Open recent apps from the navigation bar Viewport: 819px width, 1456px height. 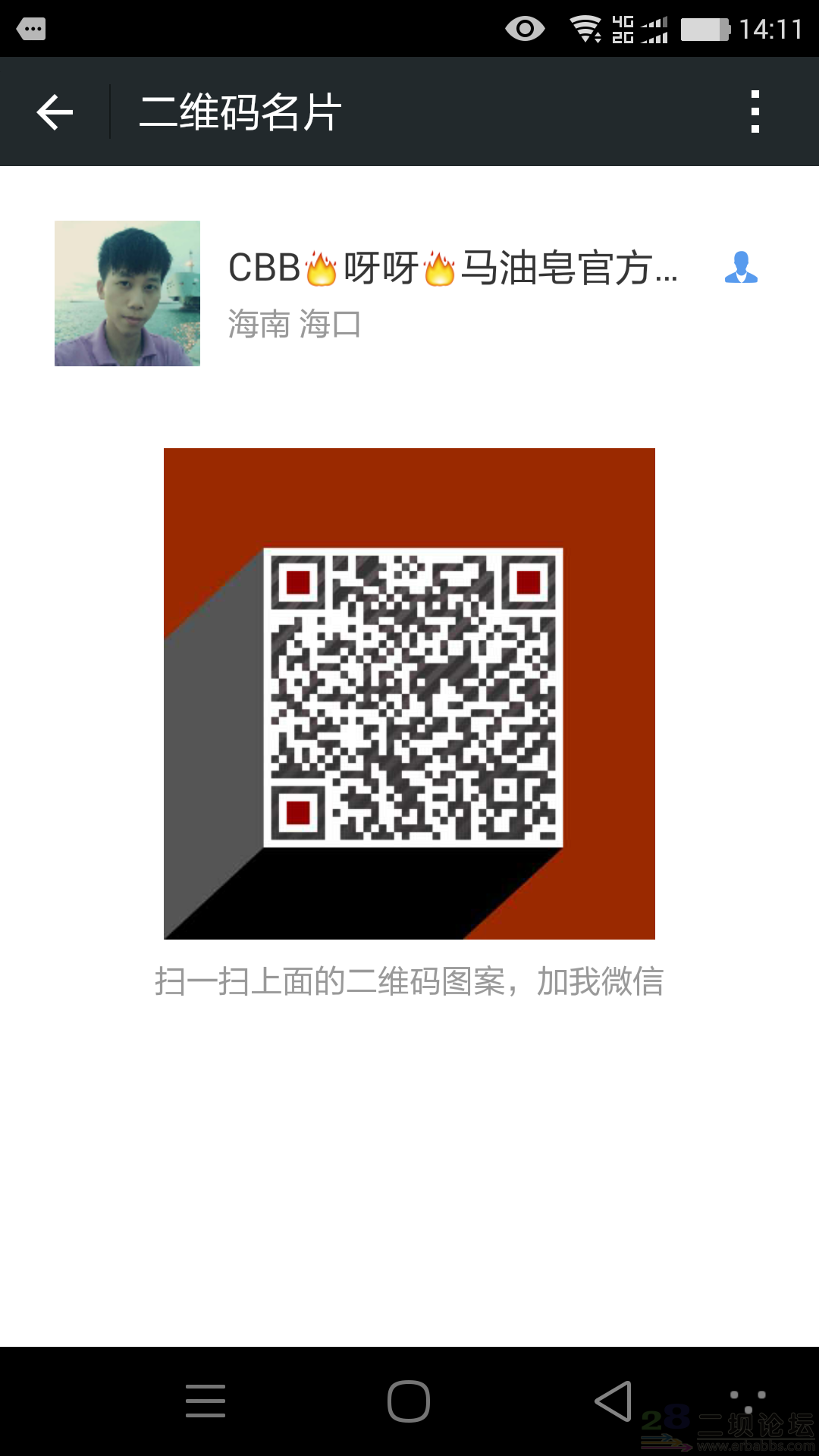point(206,1401)
